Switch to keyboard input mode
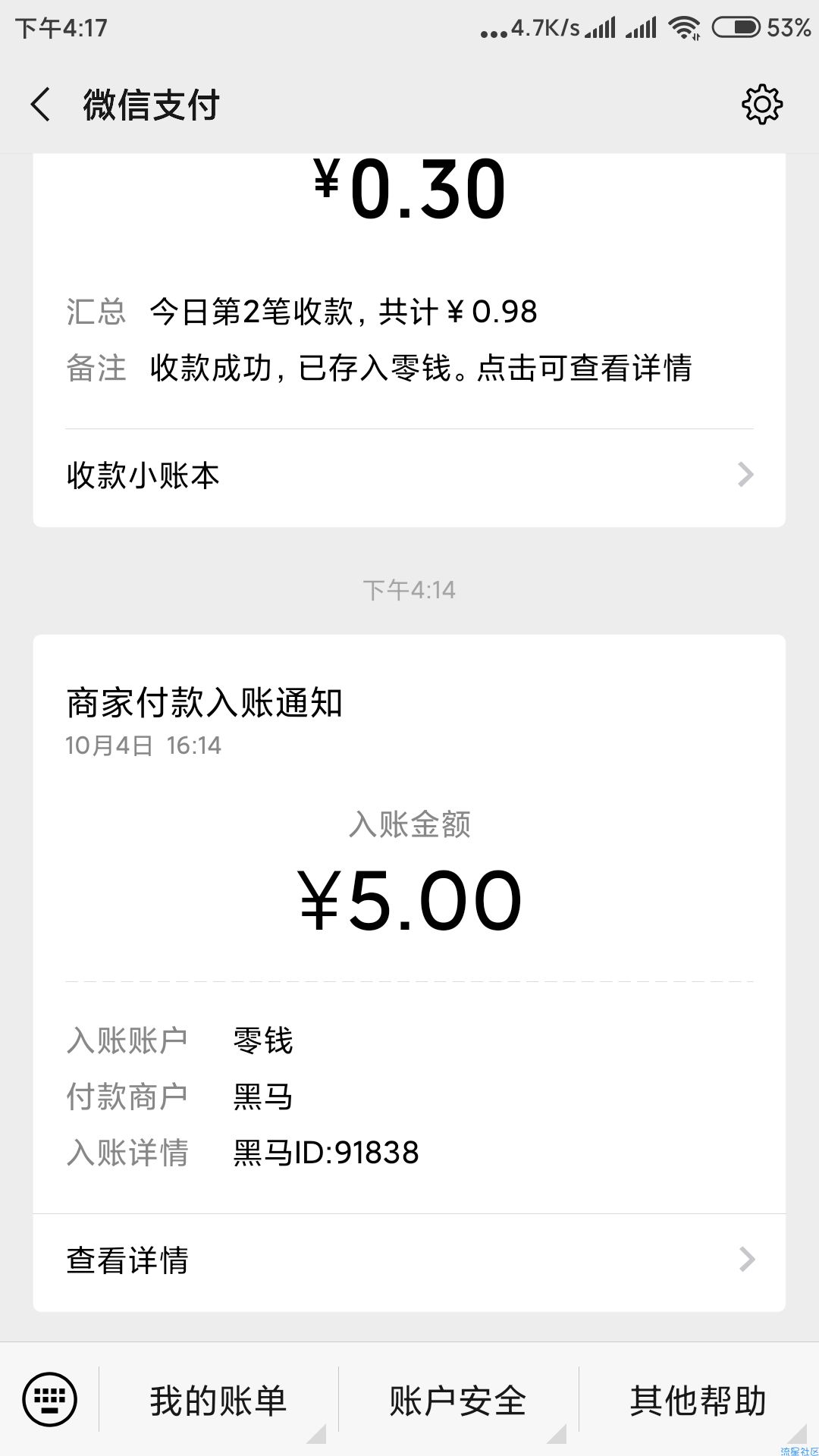The image size is (819, 1456). pos(50,1399)
